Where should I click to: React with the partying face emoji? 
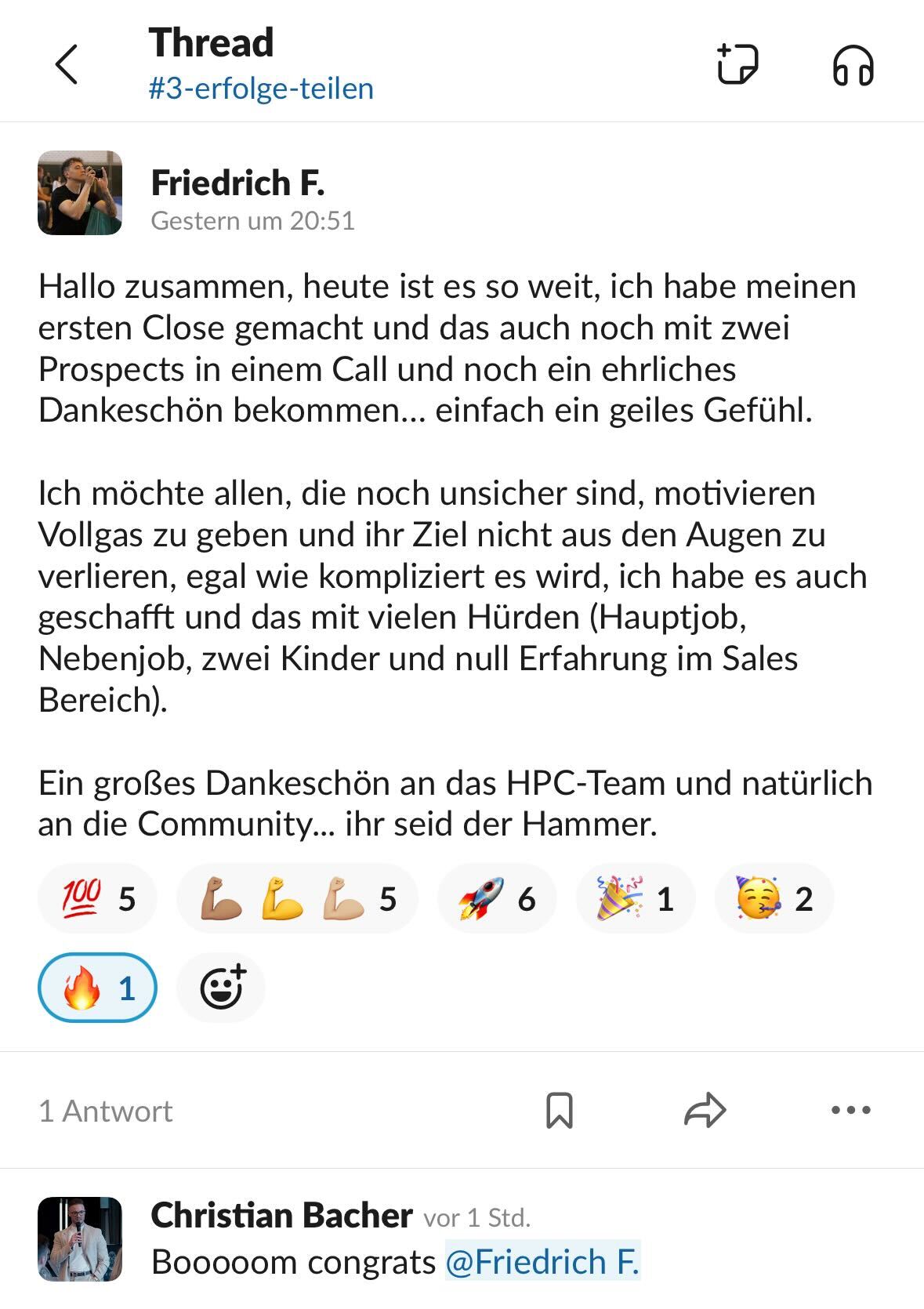(x=774, y=898)
